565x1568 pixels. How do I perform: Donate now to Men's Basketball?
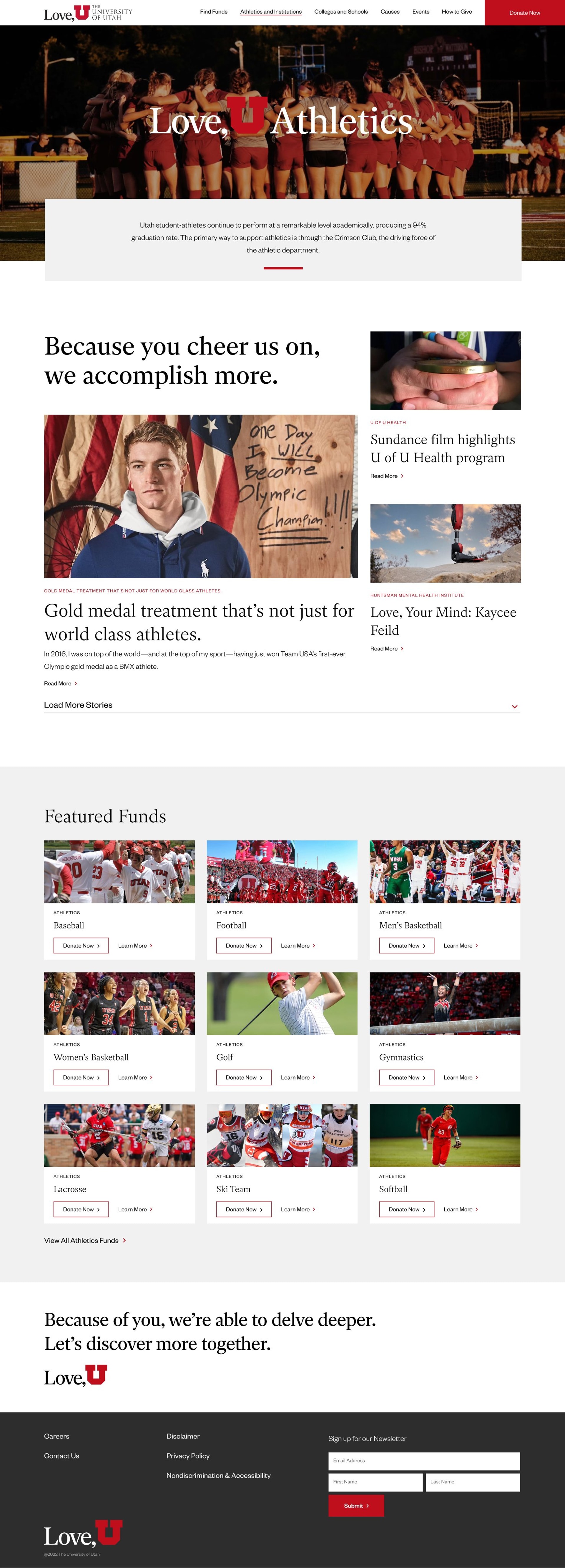[406, 945]
